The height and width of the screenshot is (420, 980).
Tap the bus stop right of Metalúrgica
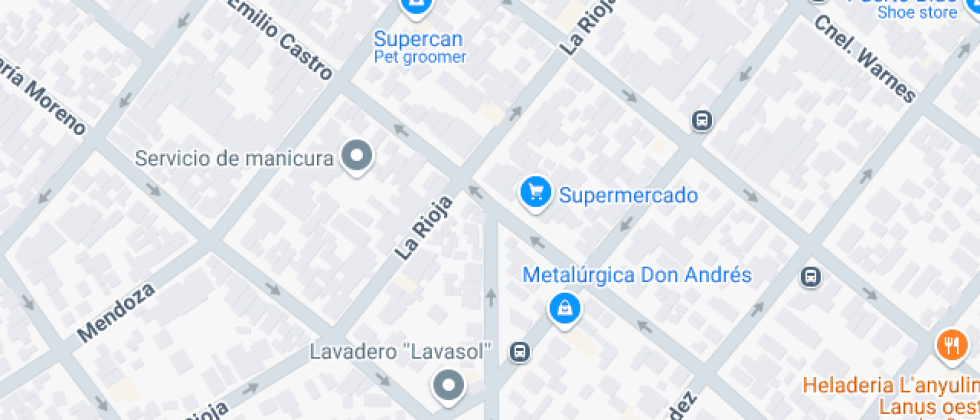(811, 277)
